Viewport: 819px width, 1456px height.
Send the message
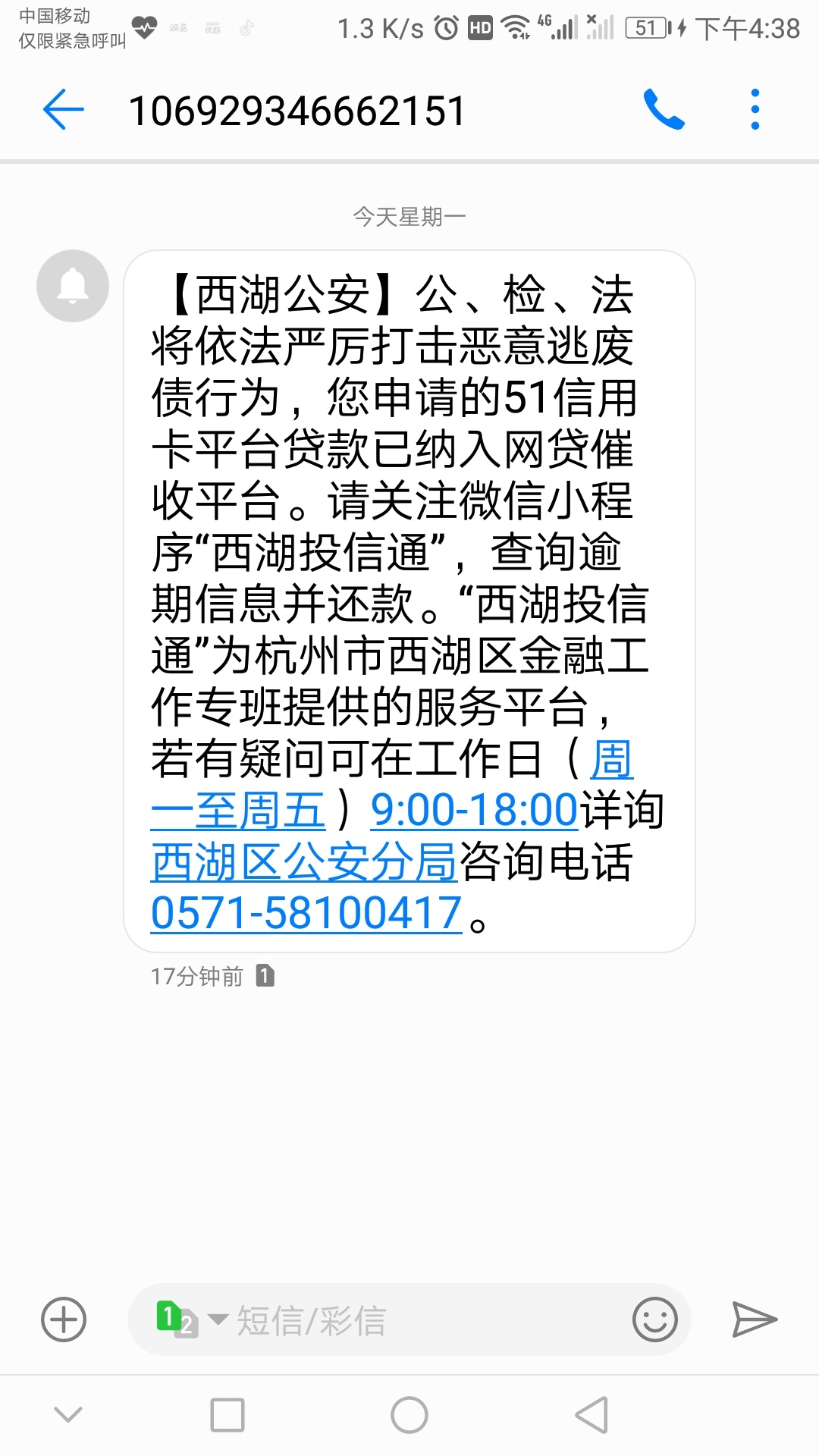tap(755, 1319)
